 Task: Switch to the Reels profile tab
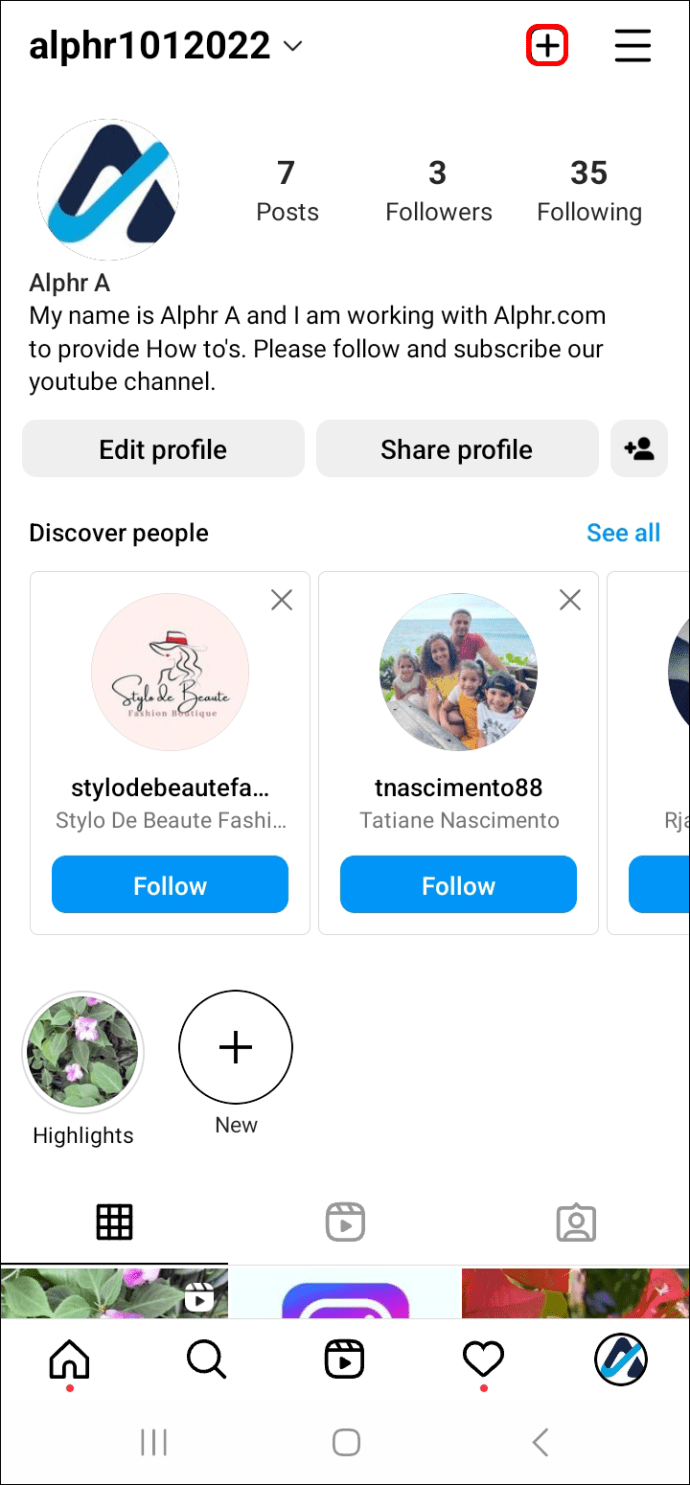(345, 1222)
